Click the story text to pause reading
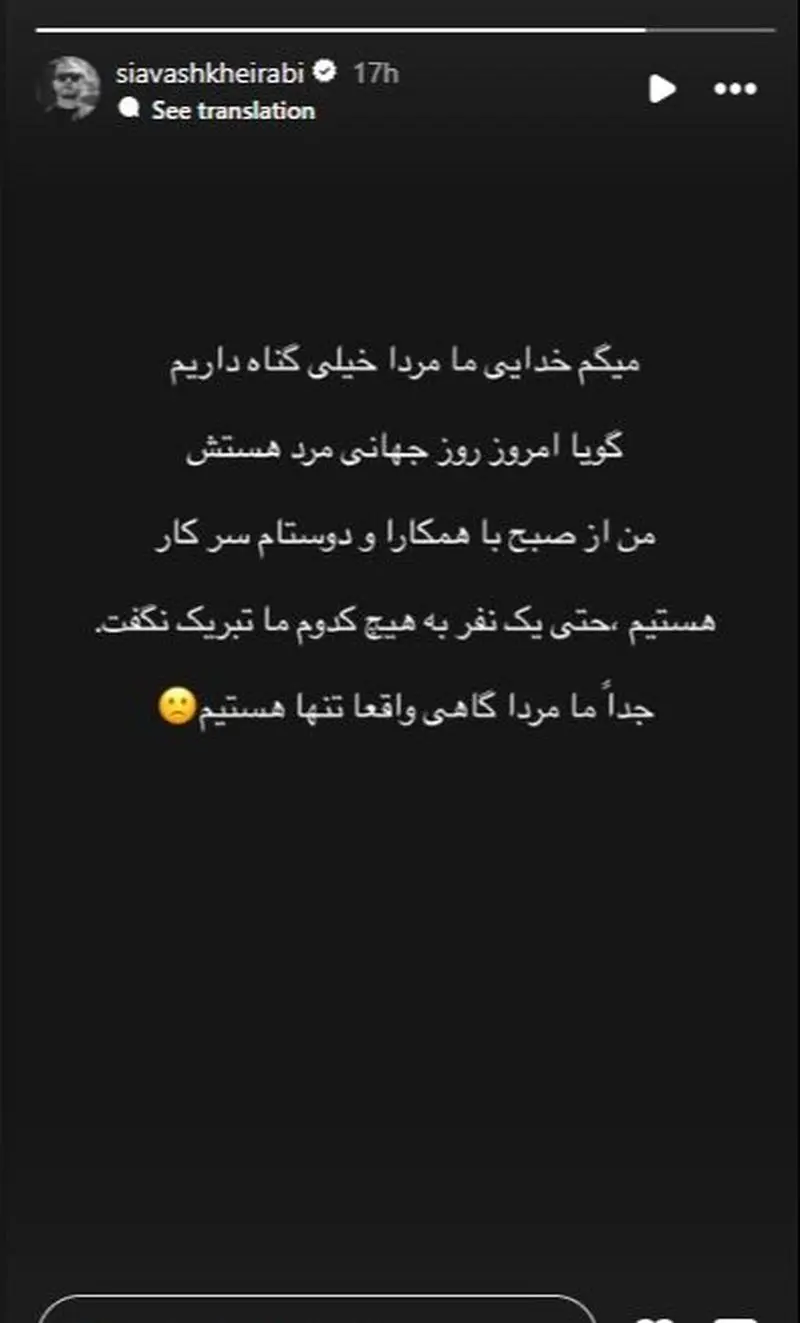 (x=400, y=530)
